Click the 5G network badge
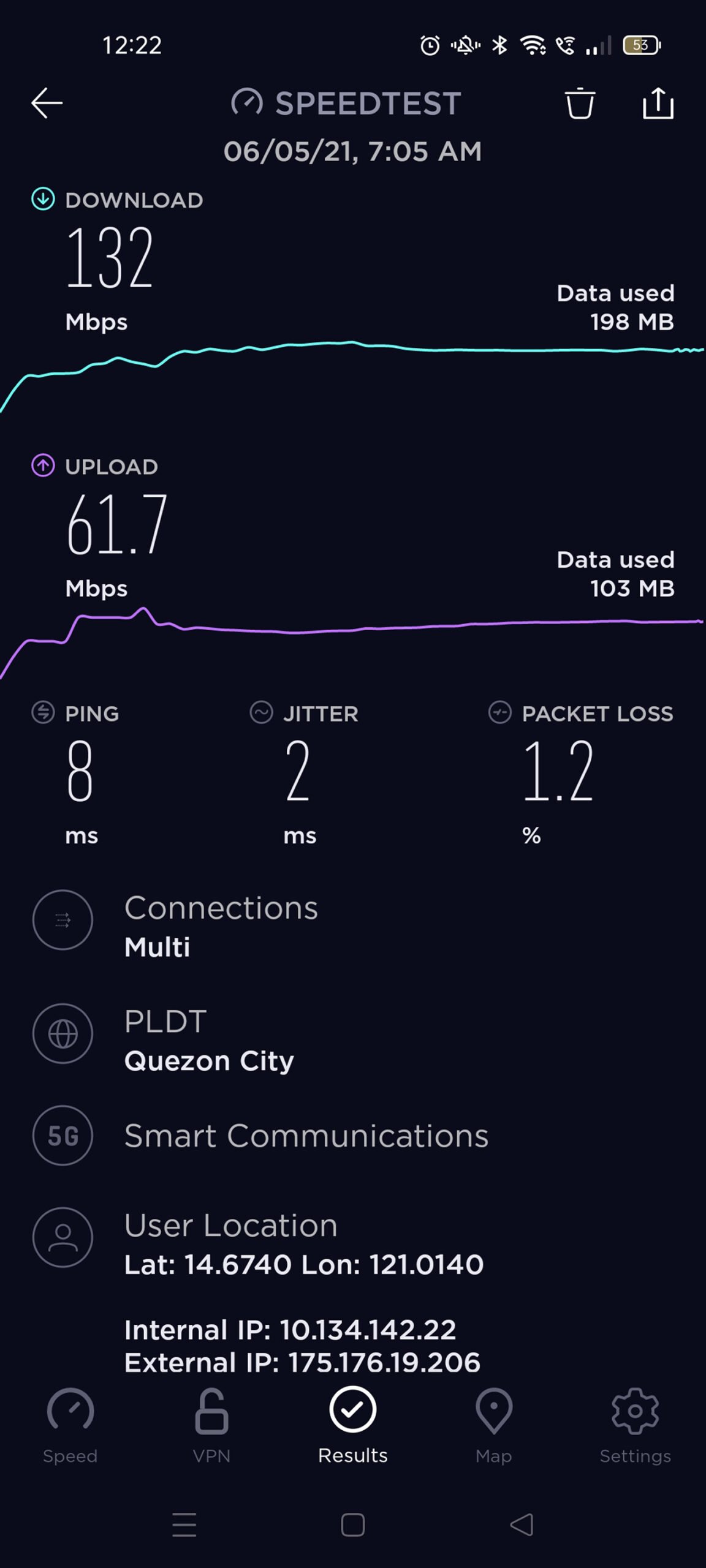Screen dimensions: 706x1568 coord(62,1136)
